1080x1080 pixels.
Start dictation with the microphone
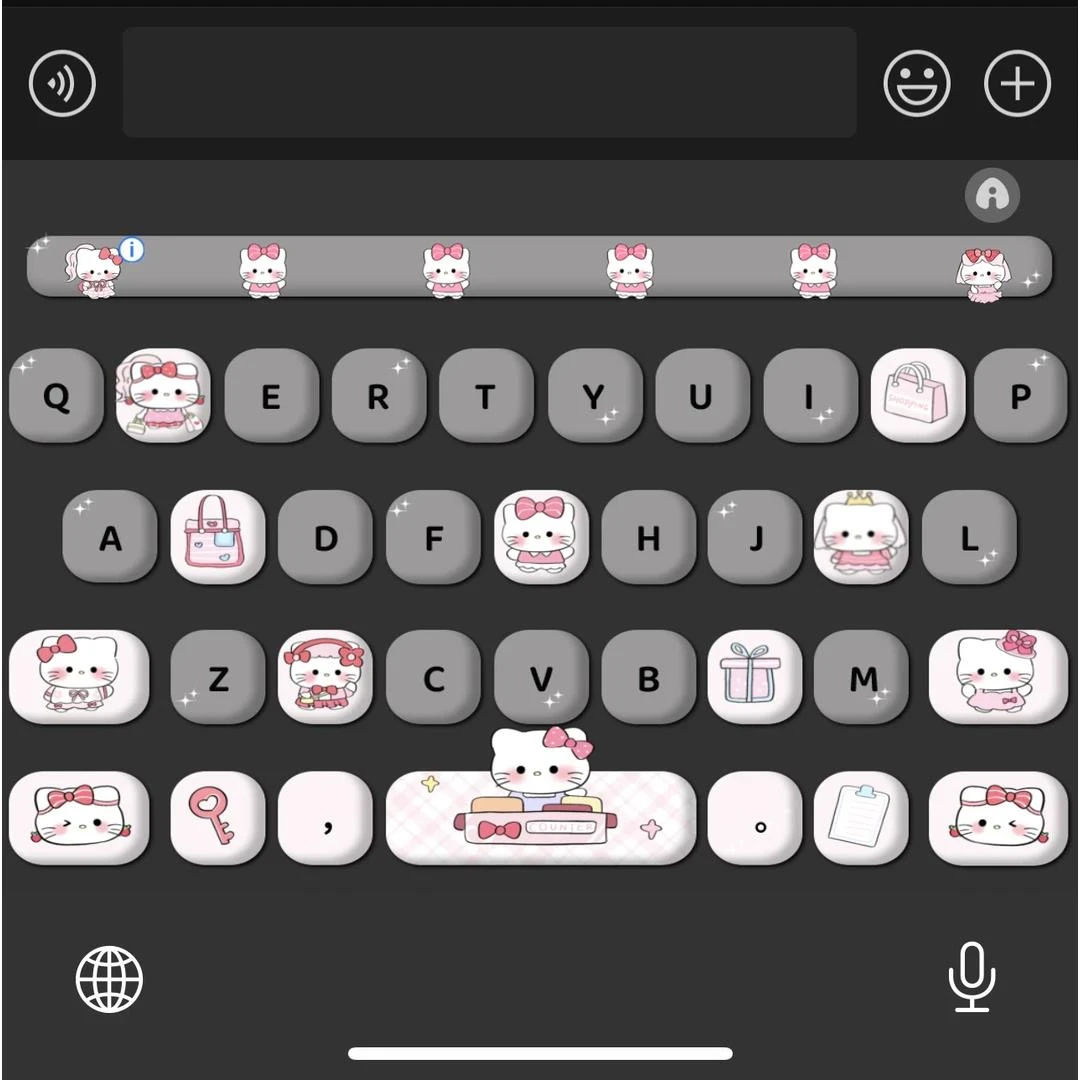tap(971, 977)
